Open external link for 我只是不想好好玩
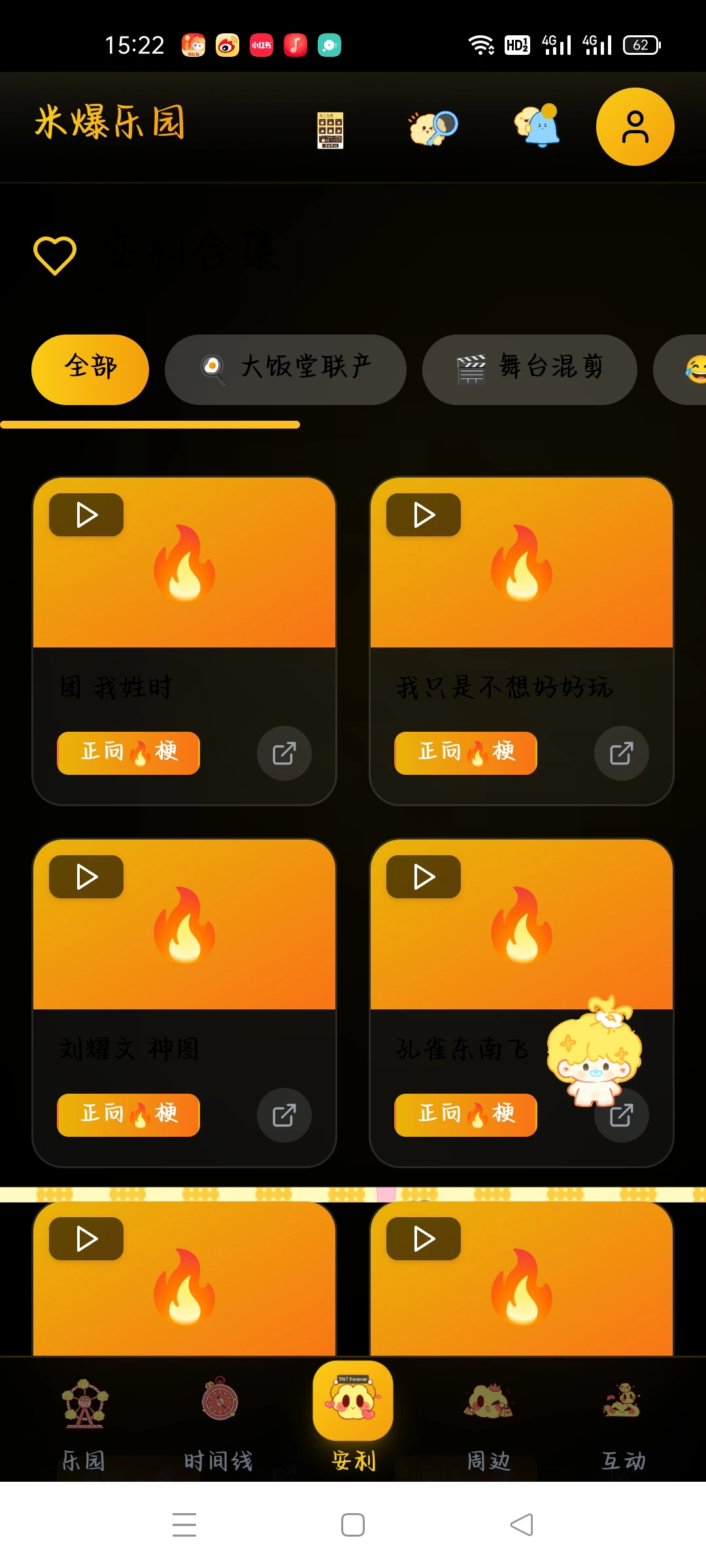This screenshot has width=706, height=1568. (621, 753)
